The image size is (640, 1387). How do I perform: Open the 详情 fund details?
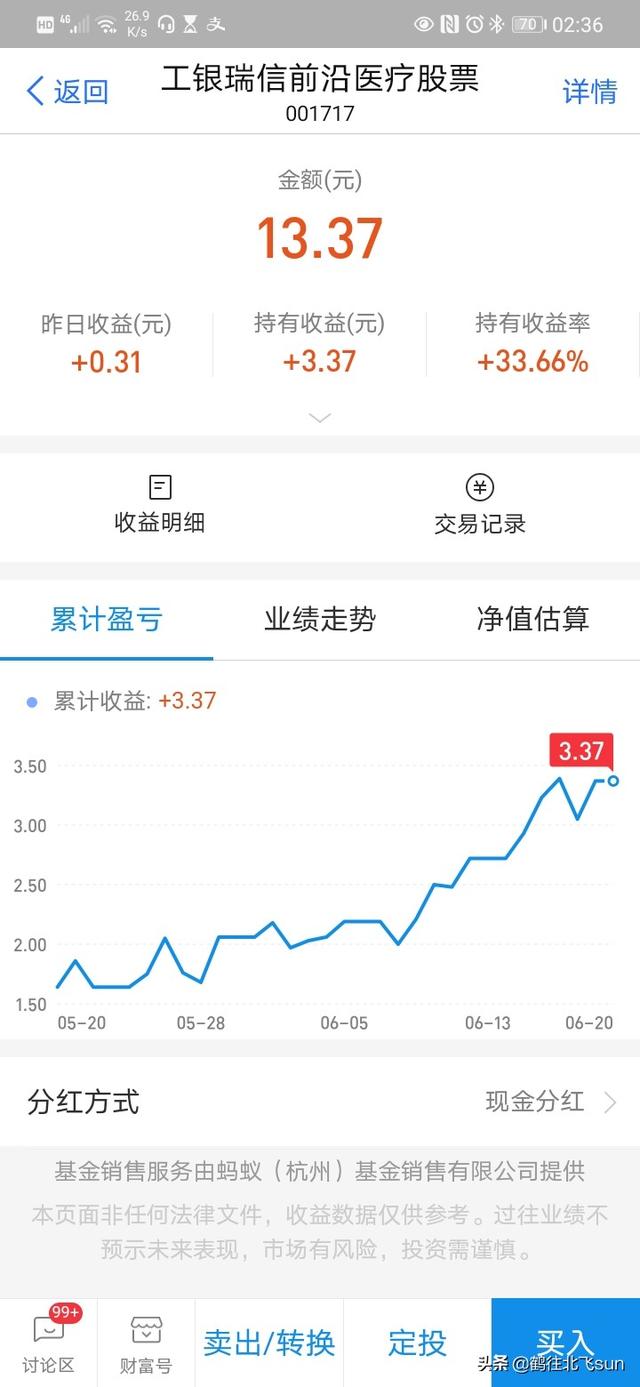click(x=590, y=92)
